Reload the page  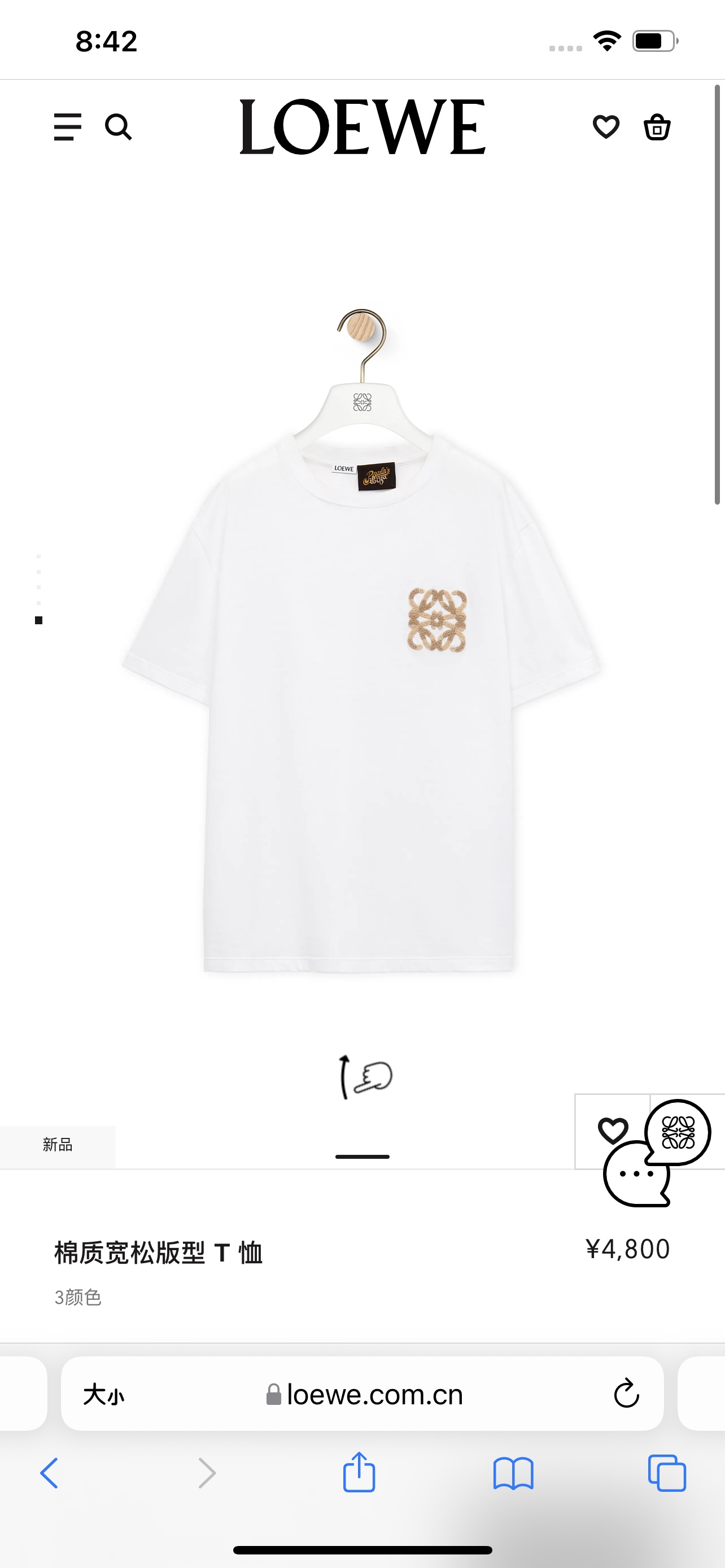point(626,1394)
